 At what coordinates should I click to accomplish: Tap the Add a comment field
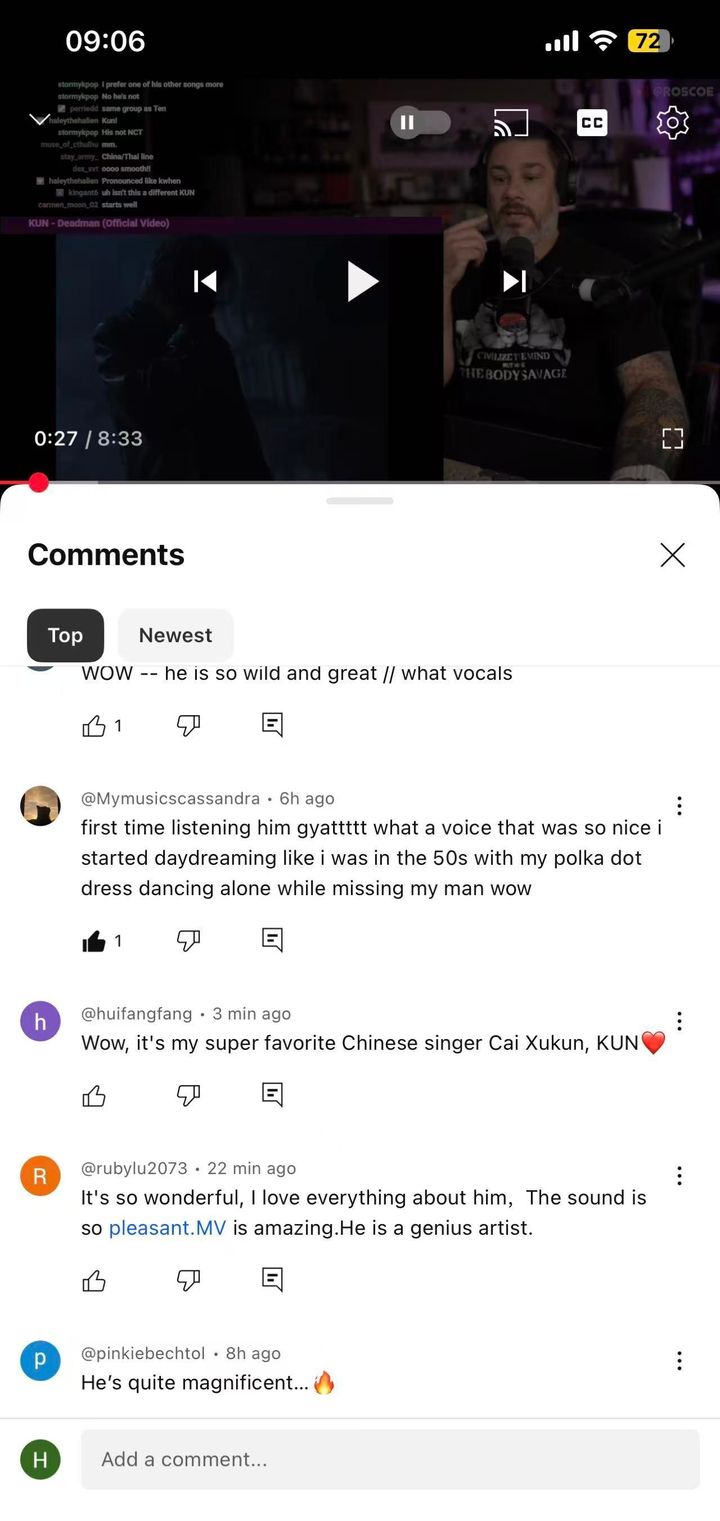click(390, 1459)
